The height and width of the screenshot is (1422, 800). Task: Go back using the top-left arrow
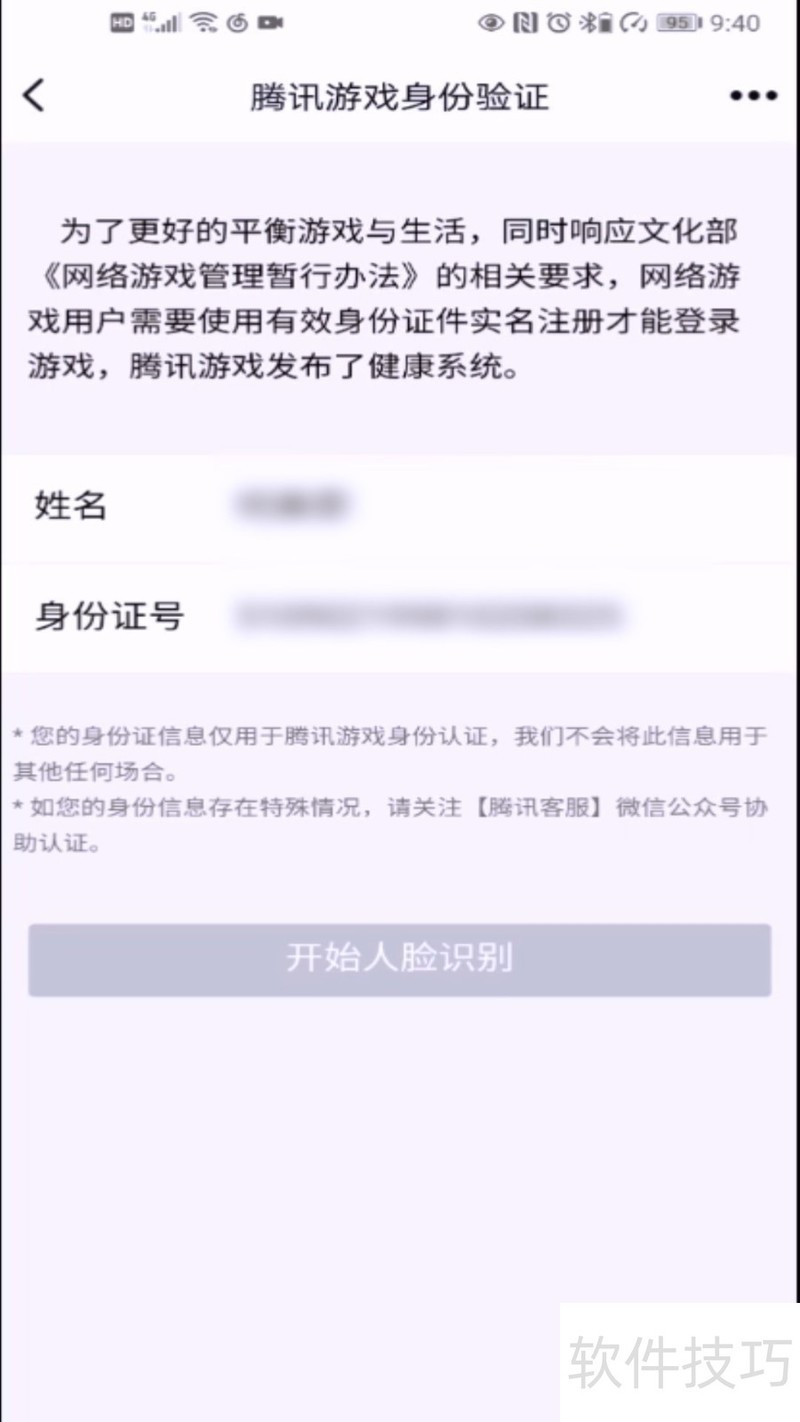pyautogui.click(x=34, y=96)
